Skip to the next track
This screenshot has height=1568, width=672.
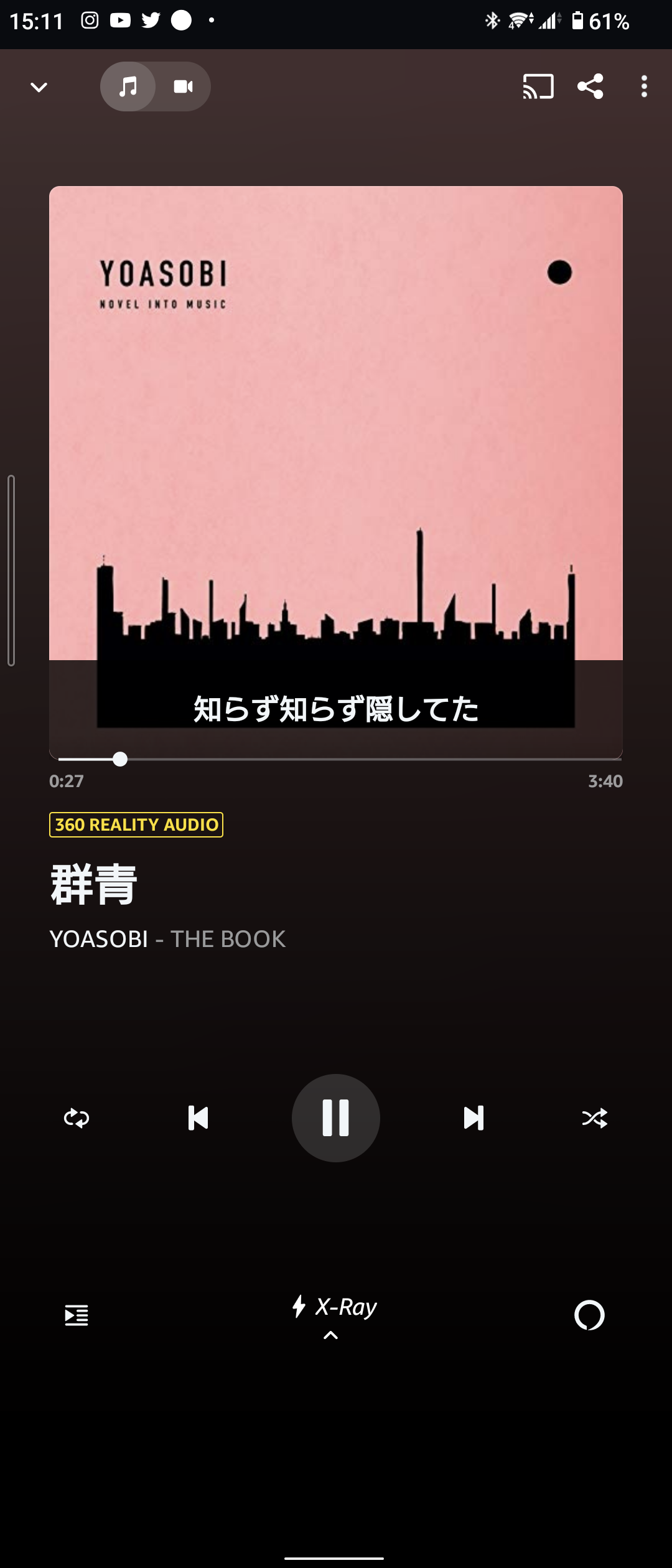pyautogui.click(x=474, y=1118)
